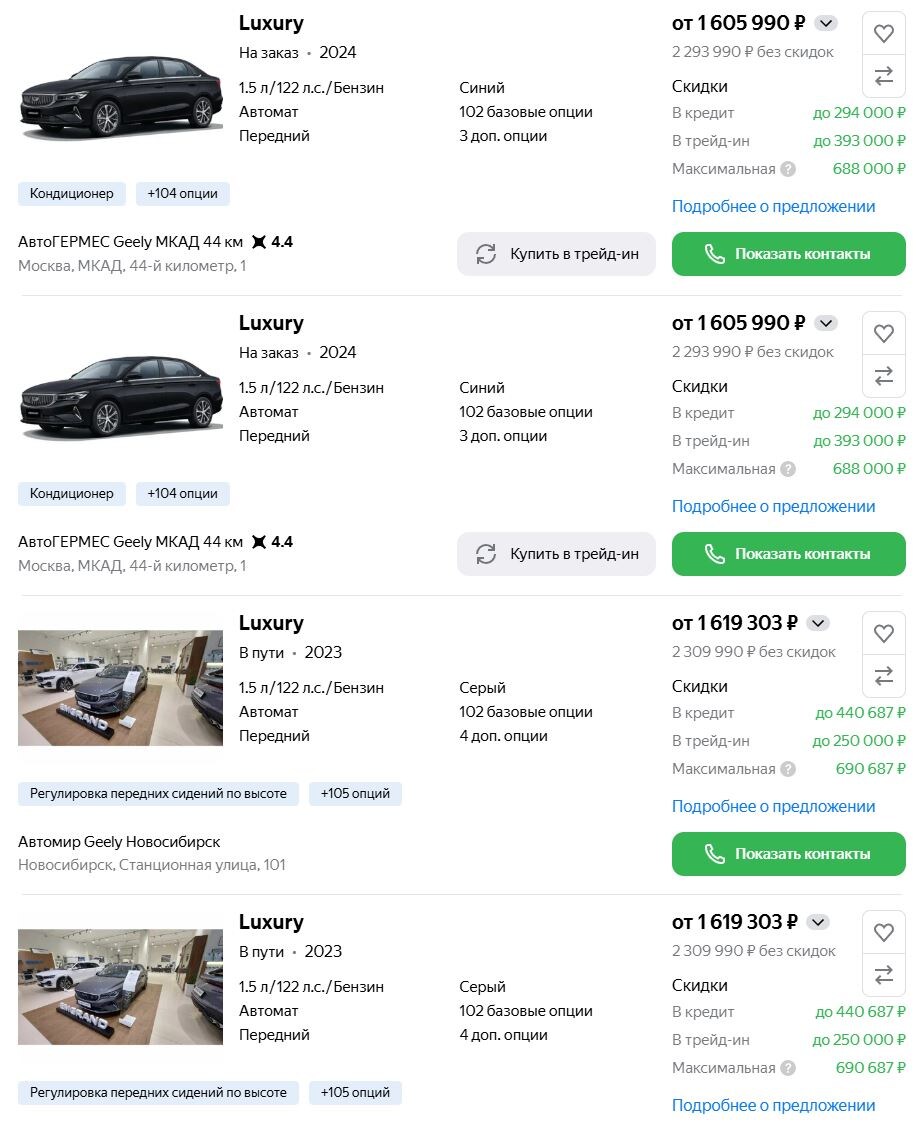Toggle the heart icon on the Новосибирск 2023 listing
The width and height of the screenshot is (920, 1124).
(x=884, y=633)
